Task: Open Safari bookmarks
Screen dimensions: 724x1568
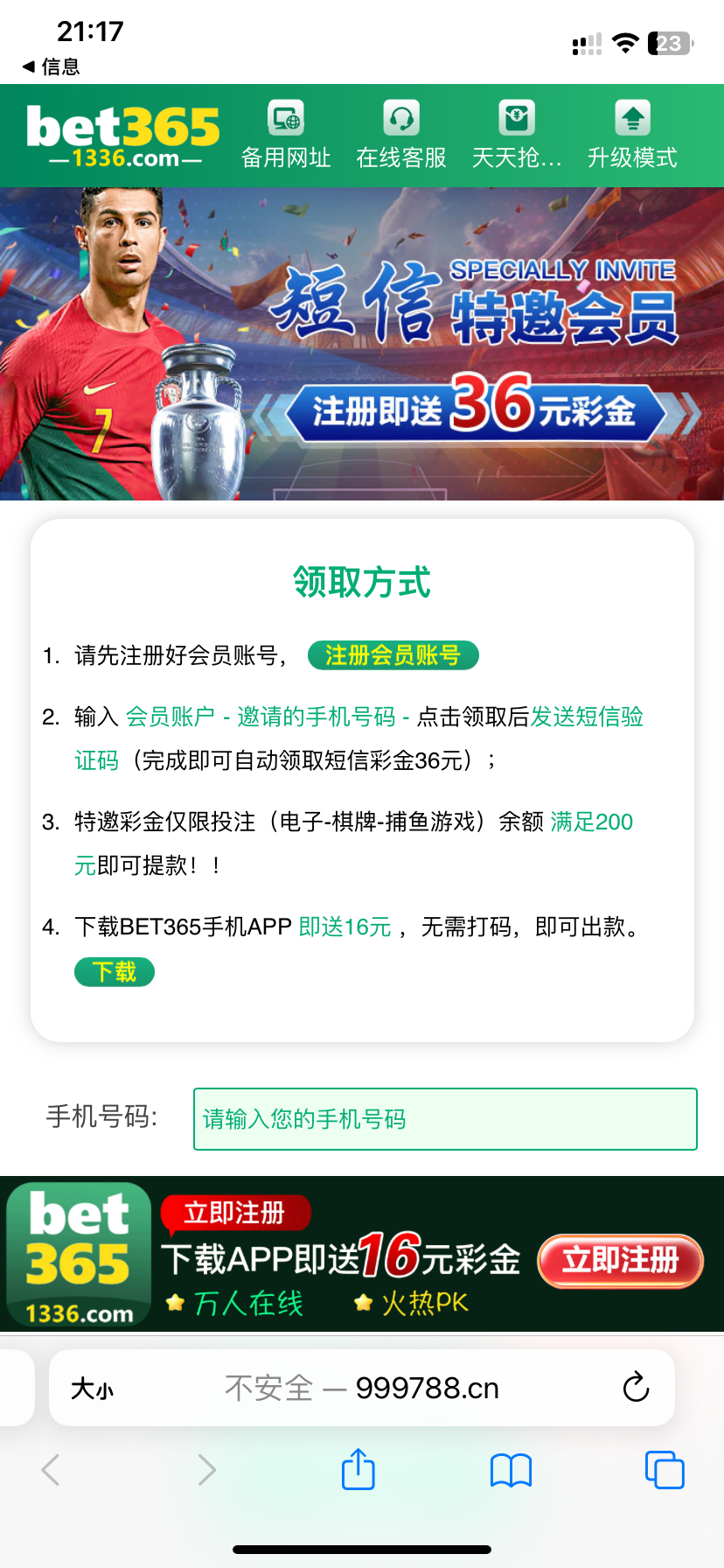Action: coord(511,1470)
